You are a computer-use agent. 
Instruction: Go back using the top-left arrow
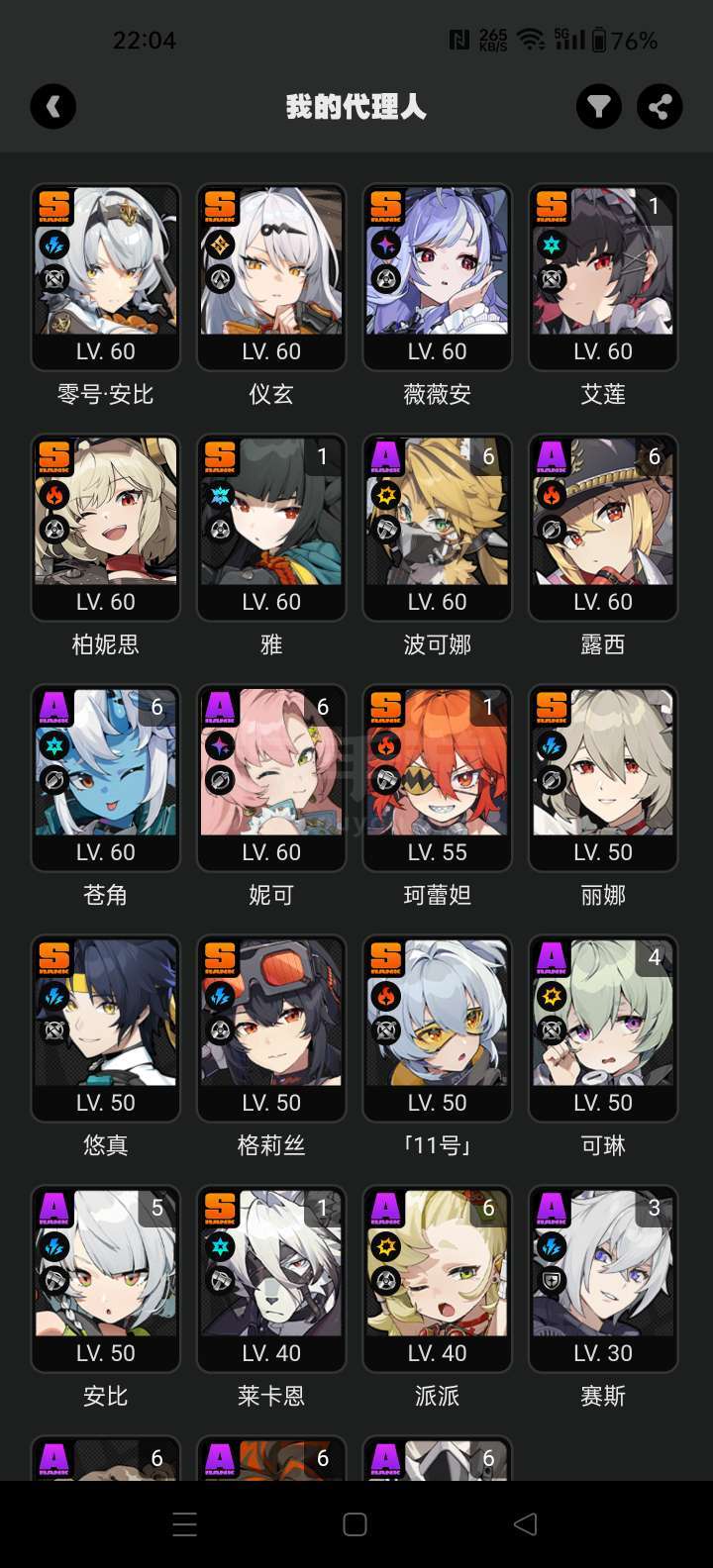click(x=53, y=106)
